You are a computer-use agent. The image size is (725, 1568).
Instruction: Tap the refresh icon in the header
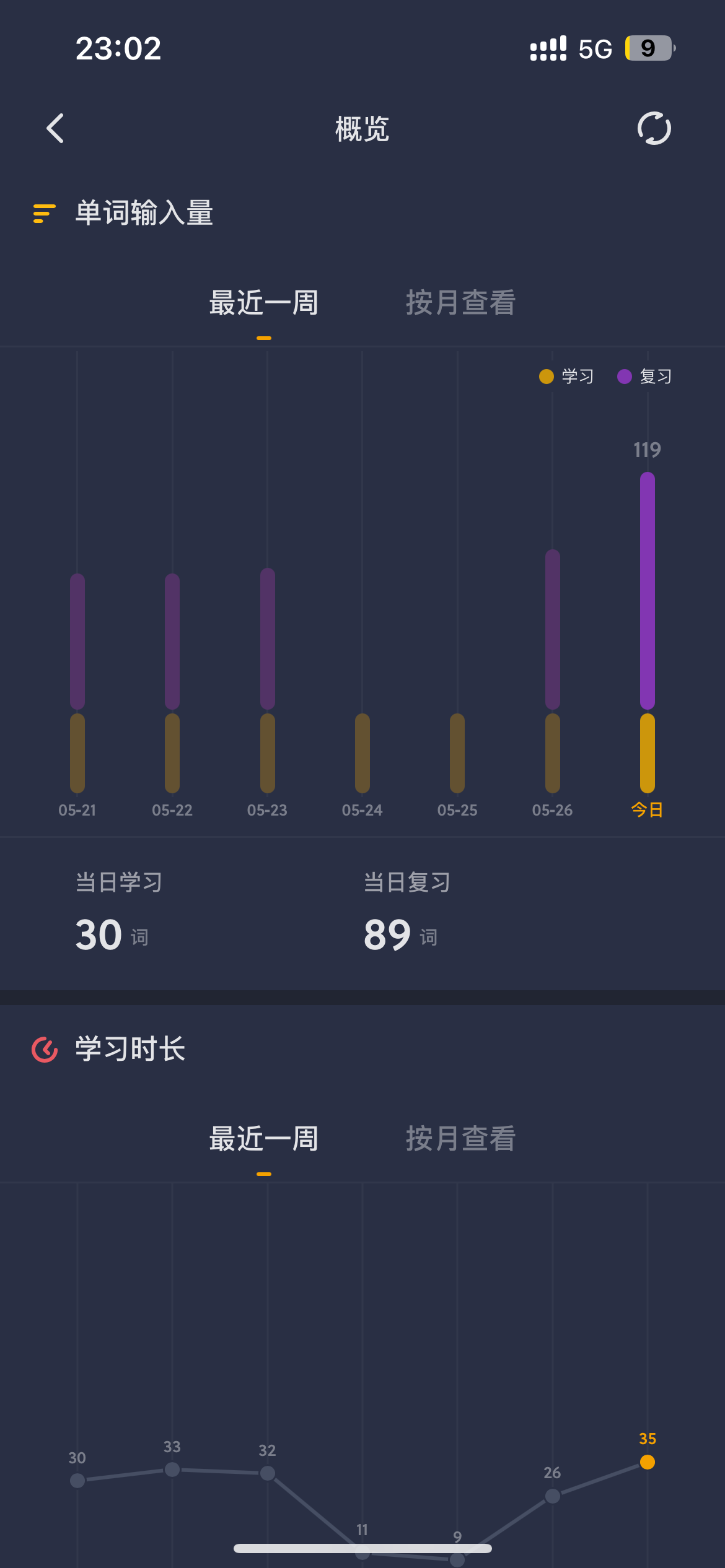pos(654,128)
